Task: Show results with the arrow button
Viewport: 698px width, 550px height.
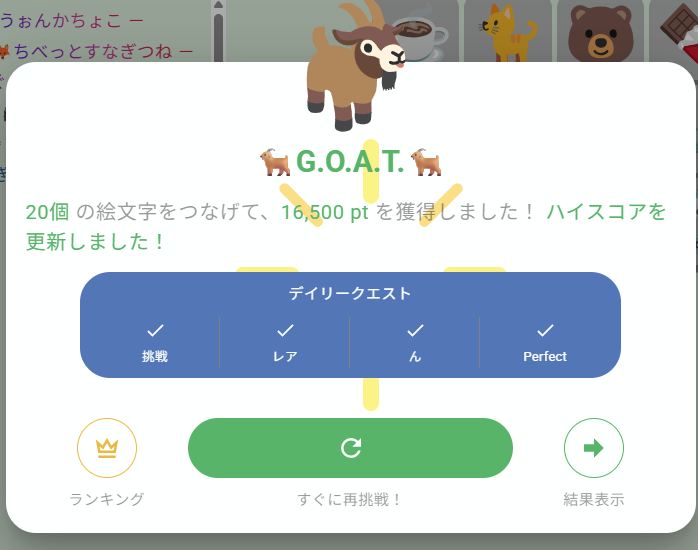Action: pyautogui.click(x=593, y=448)
